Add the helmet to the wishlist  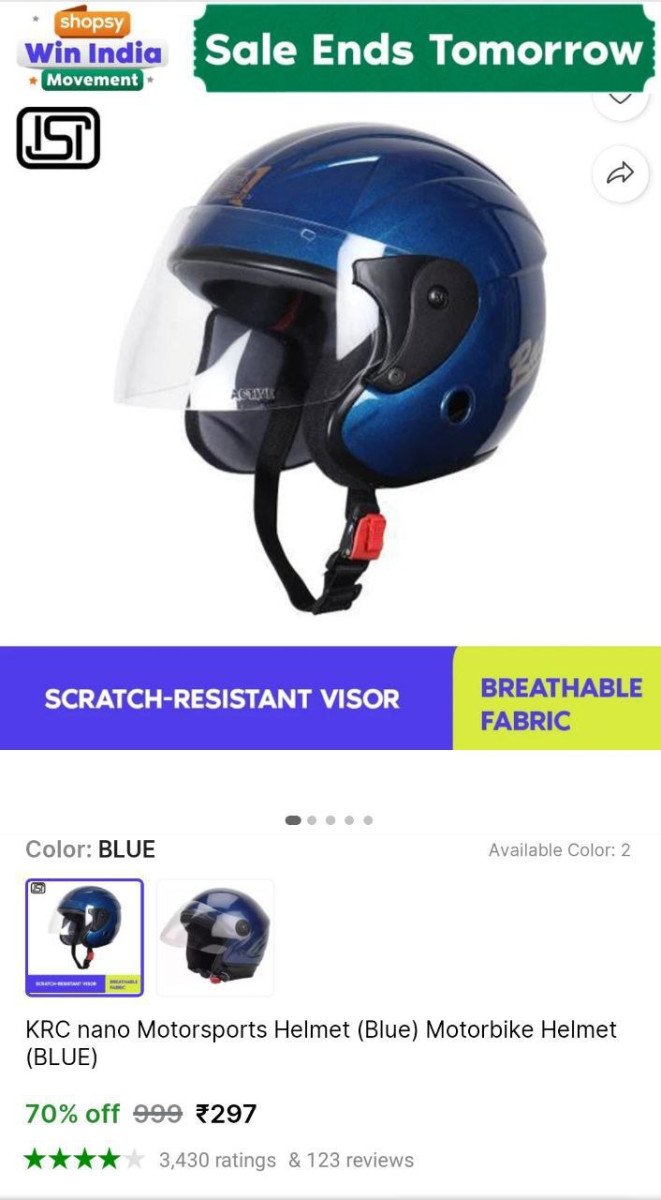point(620,98)
